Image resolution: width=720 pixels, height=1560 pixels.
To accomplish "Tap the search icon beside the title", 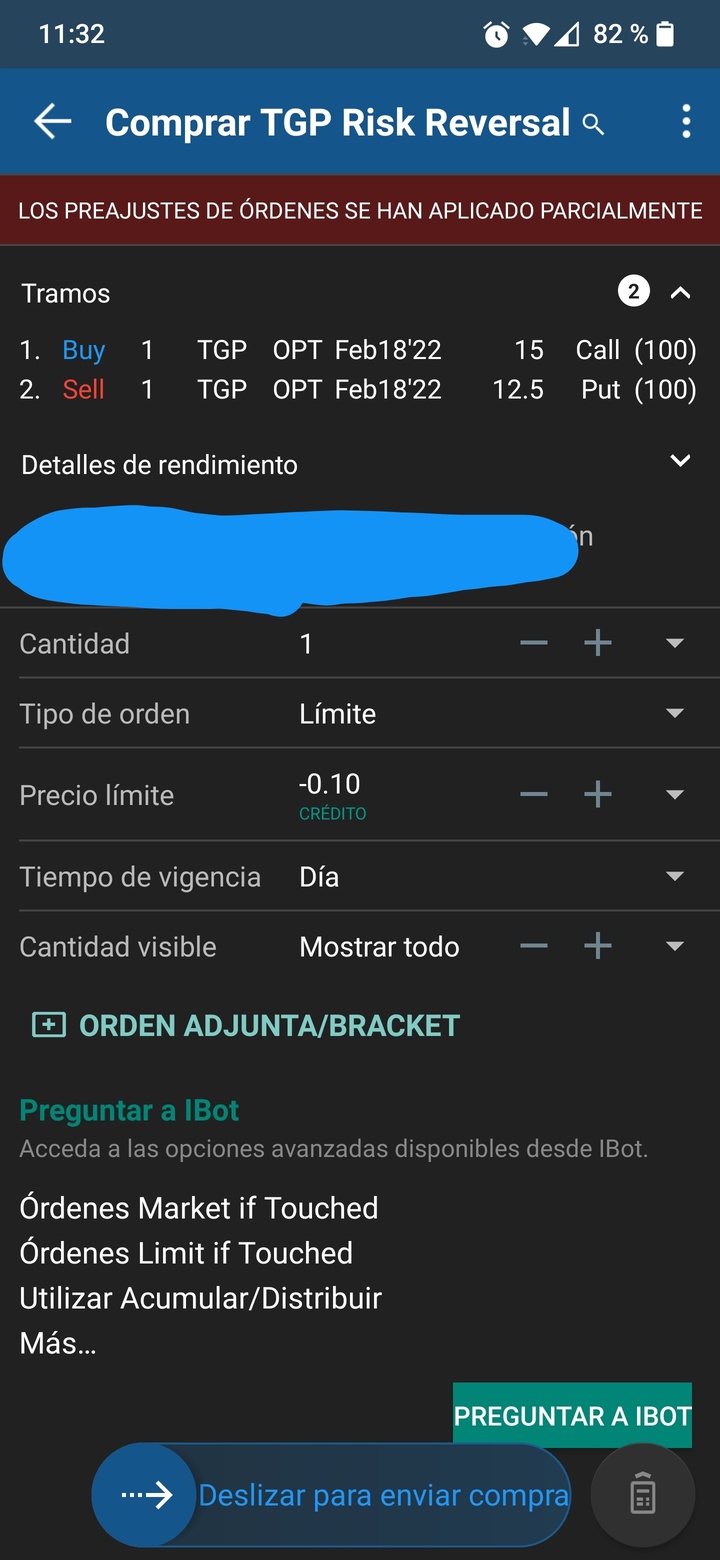I will pyautogui.click(x=593, y=125).
